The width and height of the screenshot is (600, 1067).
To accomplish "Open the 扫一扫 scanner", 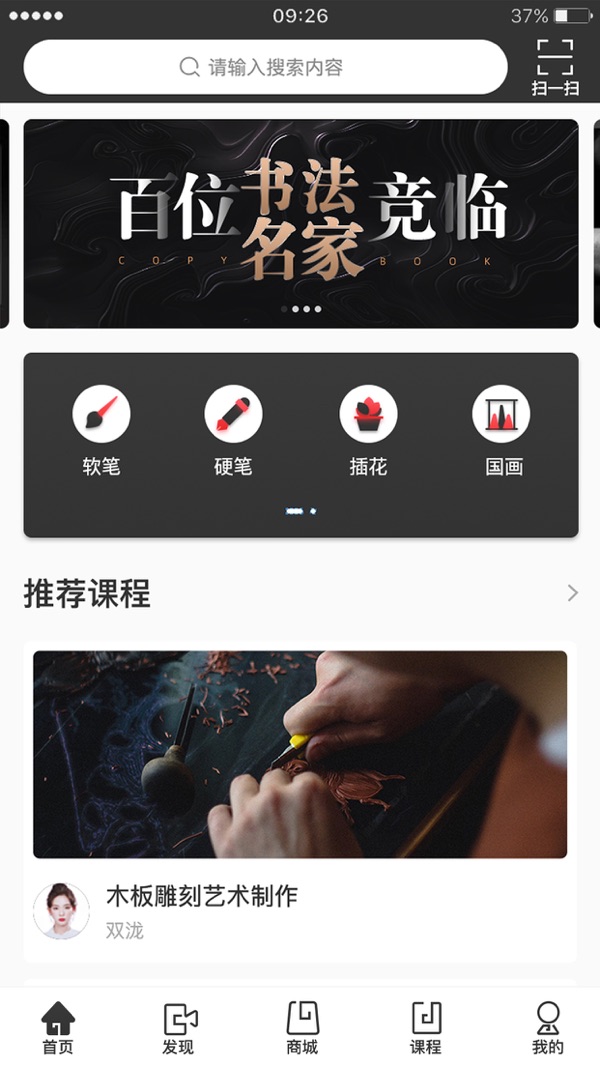I will (x=555, y=67).
